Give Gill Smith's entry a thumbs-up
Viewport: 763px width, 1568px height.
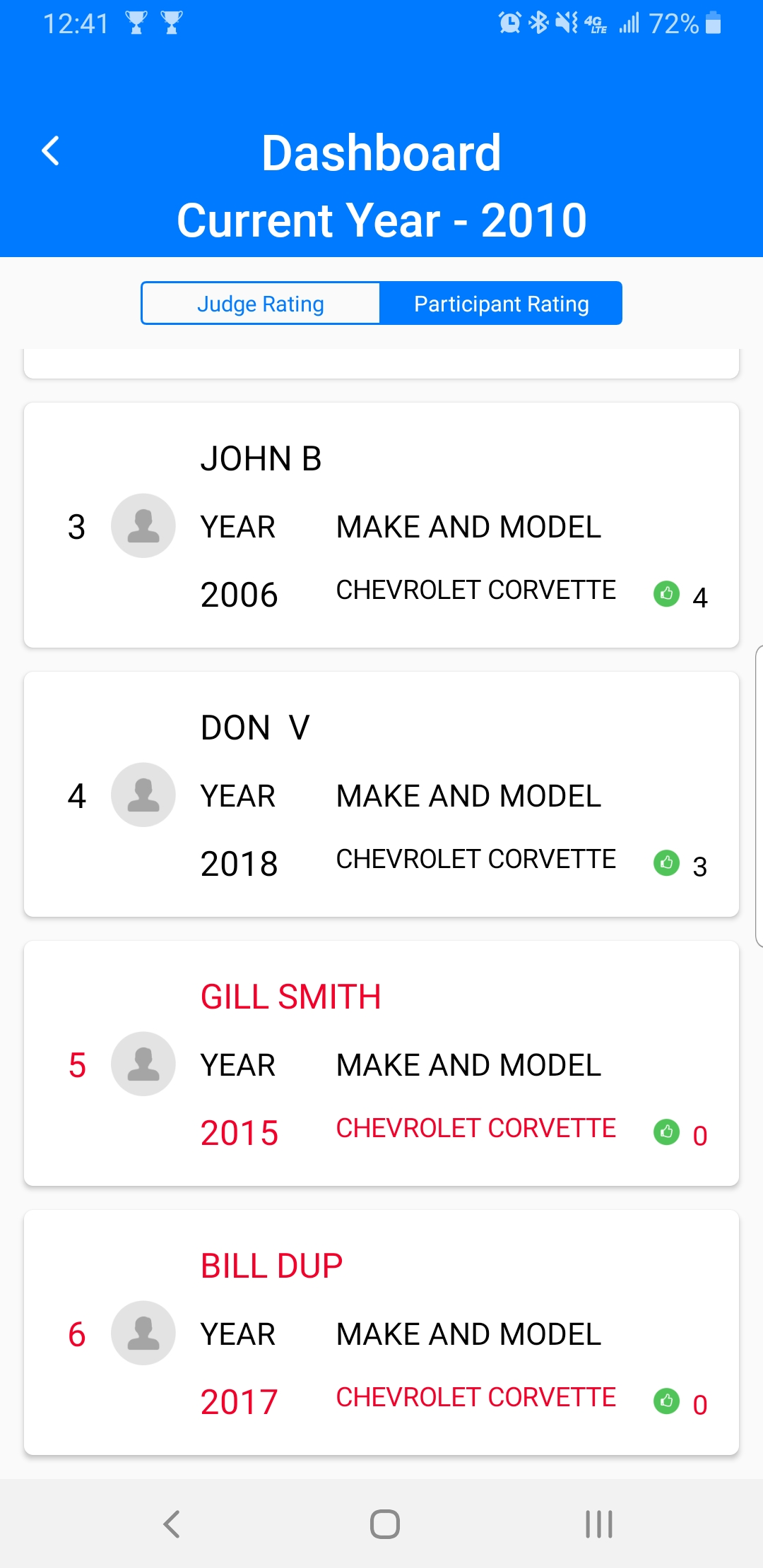tap(666, 1132)
